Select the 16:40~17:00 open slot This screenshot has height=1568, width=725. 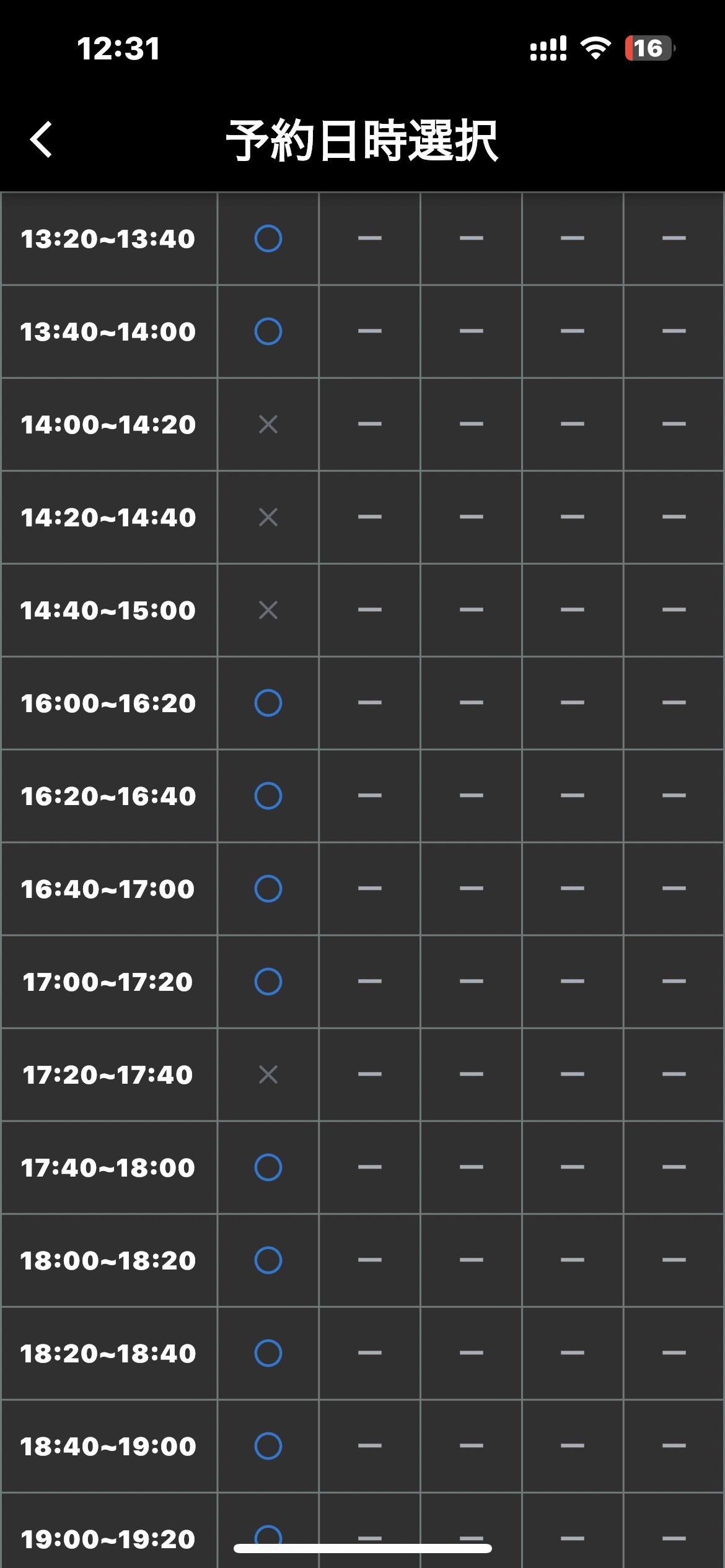[x=268, y=889]
